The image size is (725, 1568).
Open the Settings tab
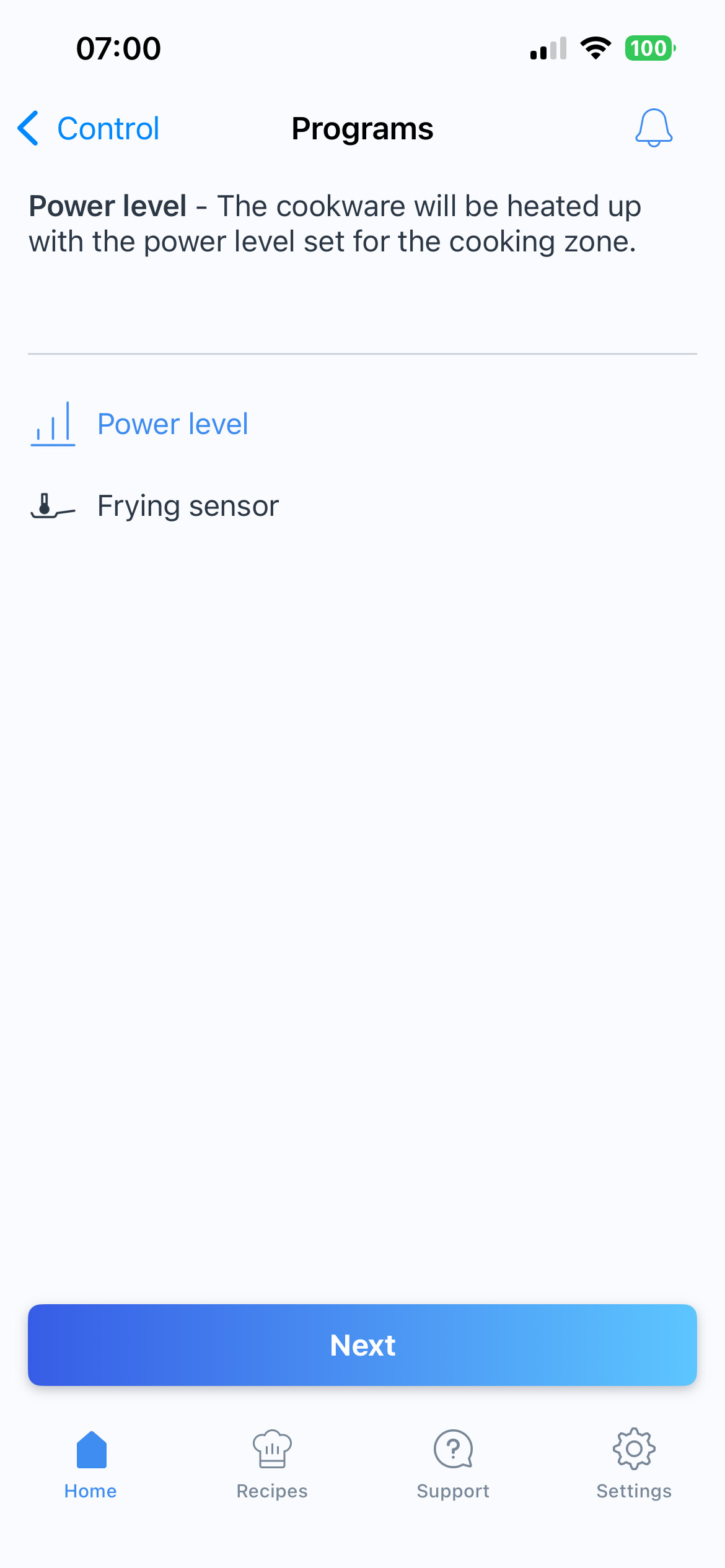pyautogui.click(x=634, y=1464)
